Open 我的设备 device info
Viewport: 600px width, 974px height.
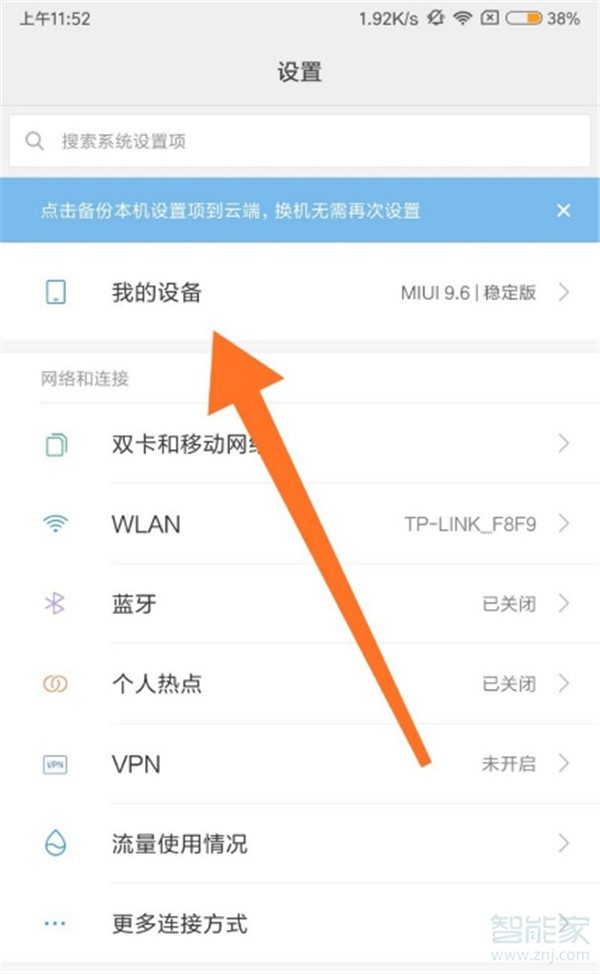[300, 292]
